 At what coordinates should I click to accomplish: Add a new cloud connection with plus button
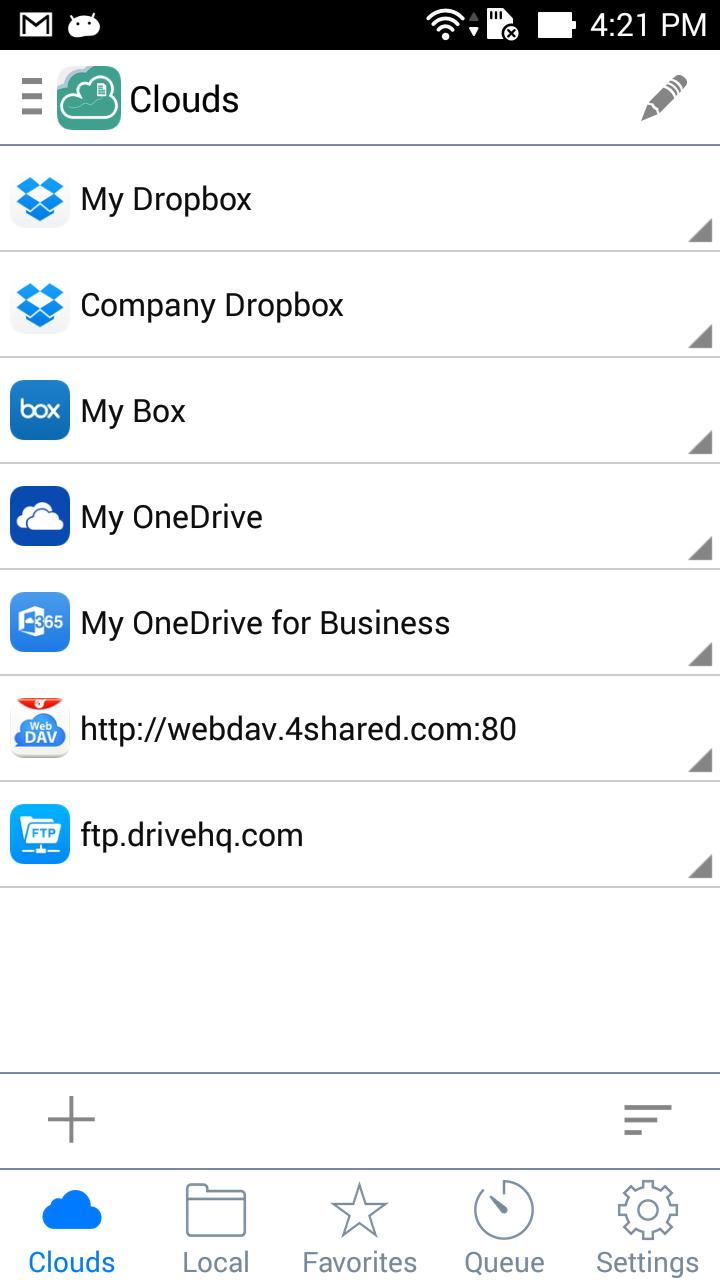70,1120
